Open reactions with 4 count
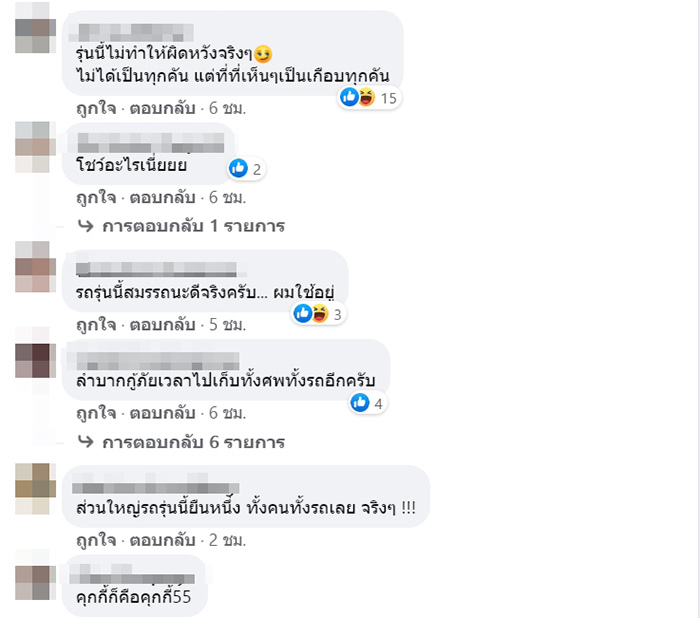This screenshot has width=700, height=618. pos(368,403)
